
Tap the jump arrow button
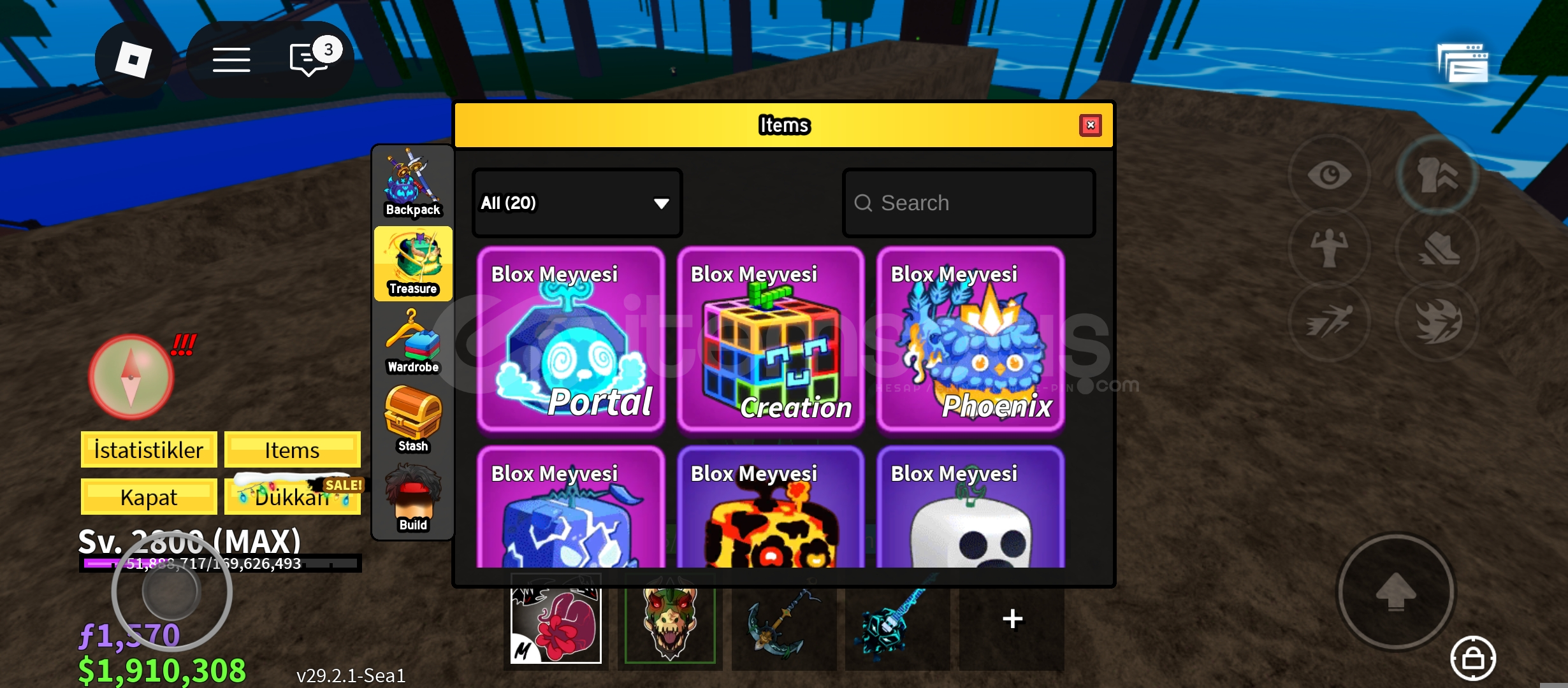tap(1395, 592)
